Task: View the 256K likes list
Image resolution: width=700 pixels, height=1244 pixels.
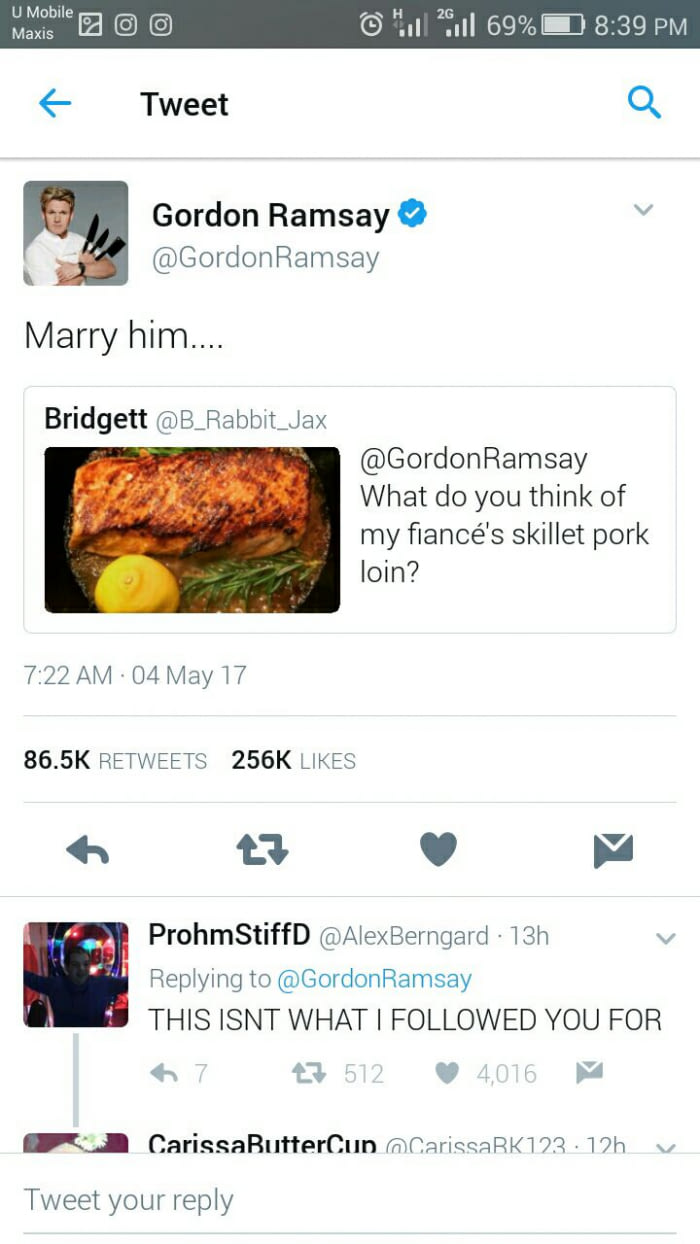Action: tap(293, 761)
